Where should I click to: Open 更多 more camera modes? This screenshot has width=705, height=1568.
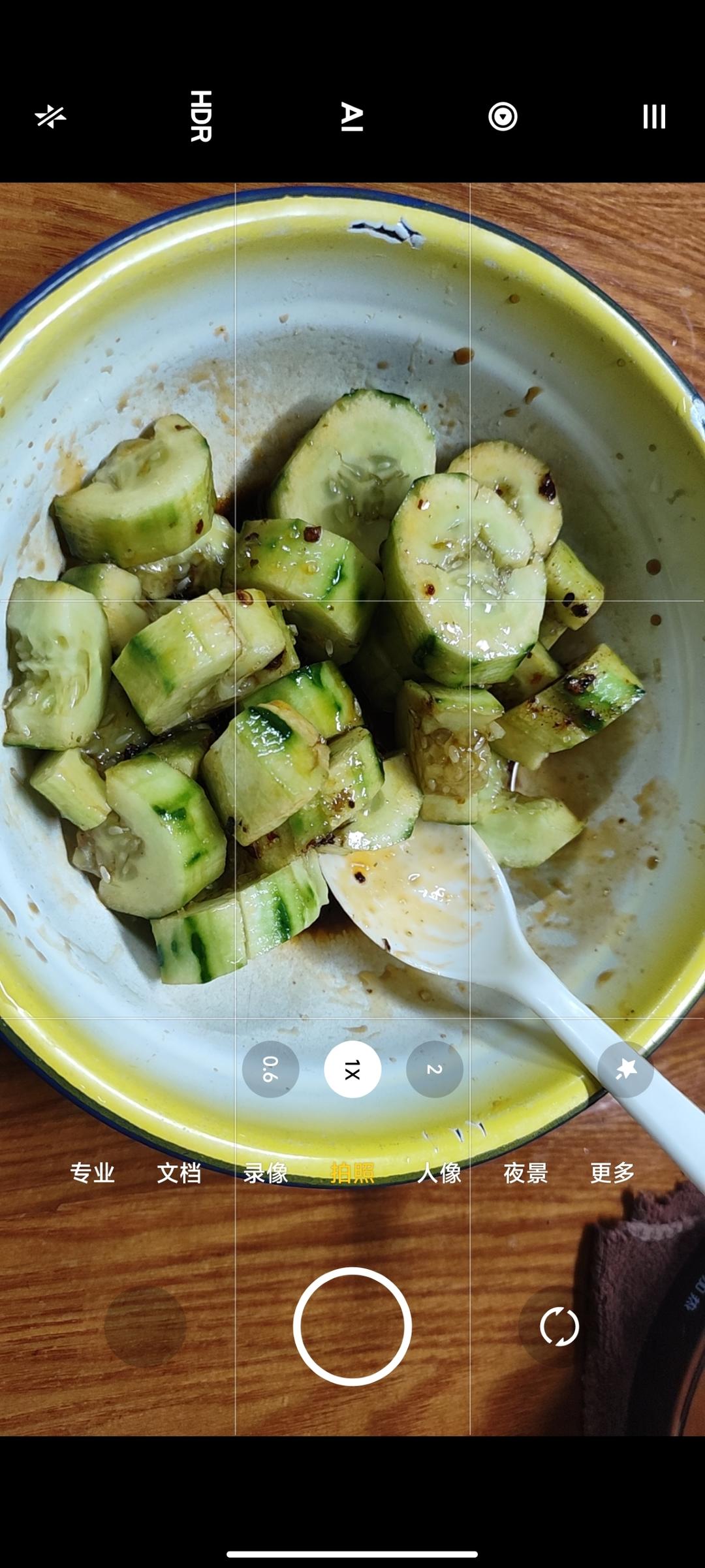tap(612, 1173)
